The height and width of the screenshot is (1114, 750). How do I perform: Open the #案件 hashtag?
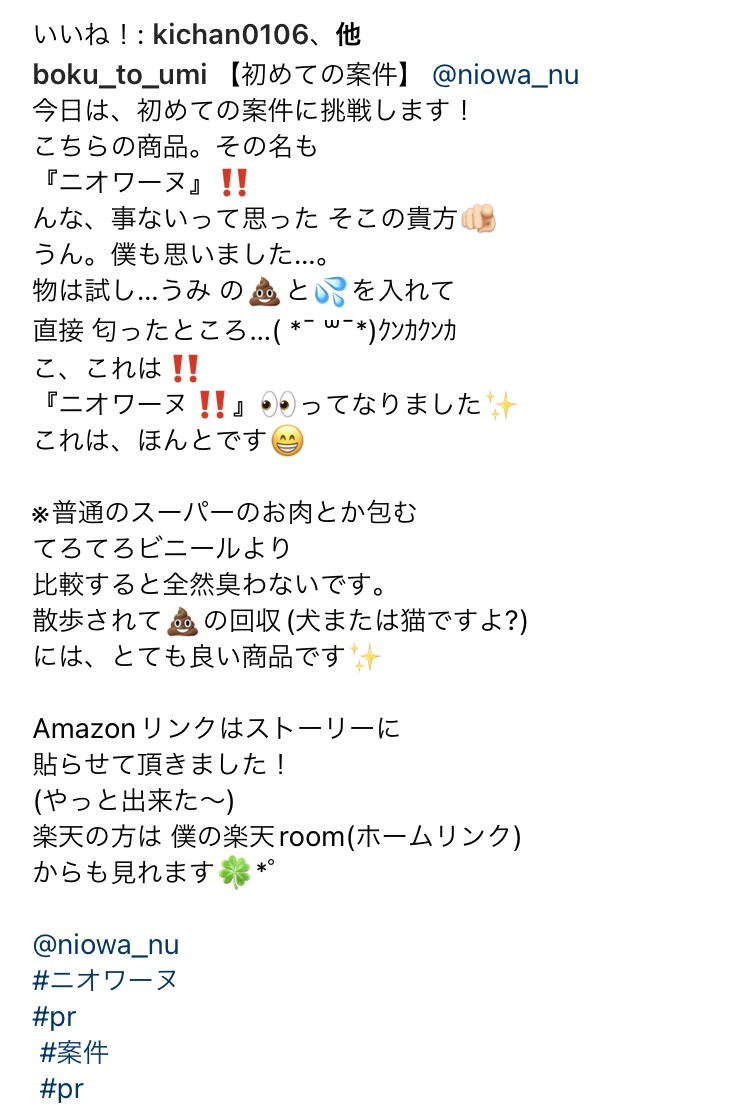[75, 1052]
